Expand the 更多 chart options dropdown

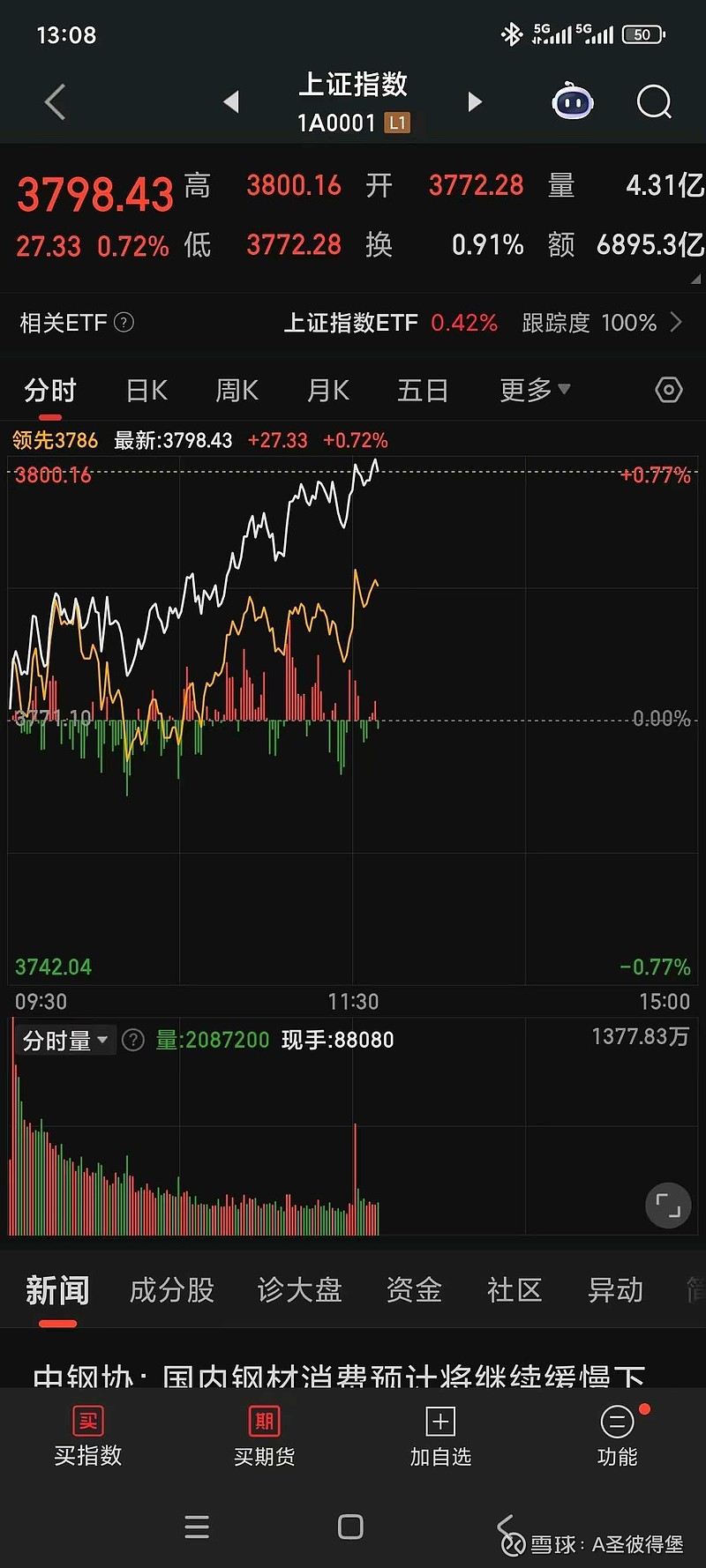535,391
